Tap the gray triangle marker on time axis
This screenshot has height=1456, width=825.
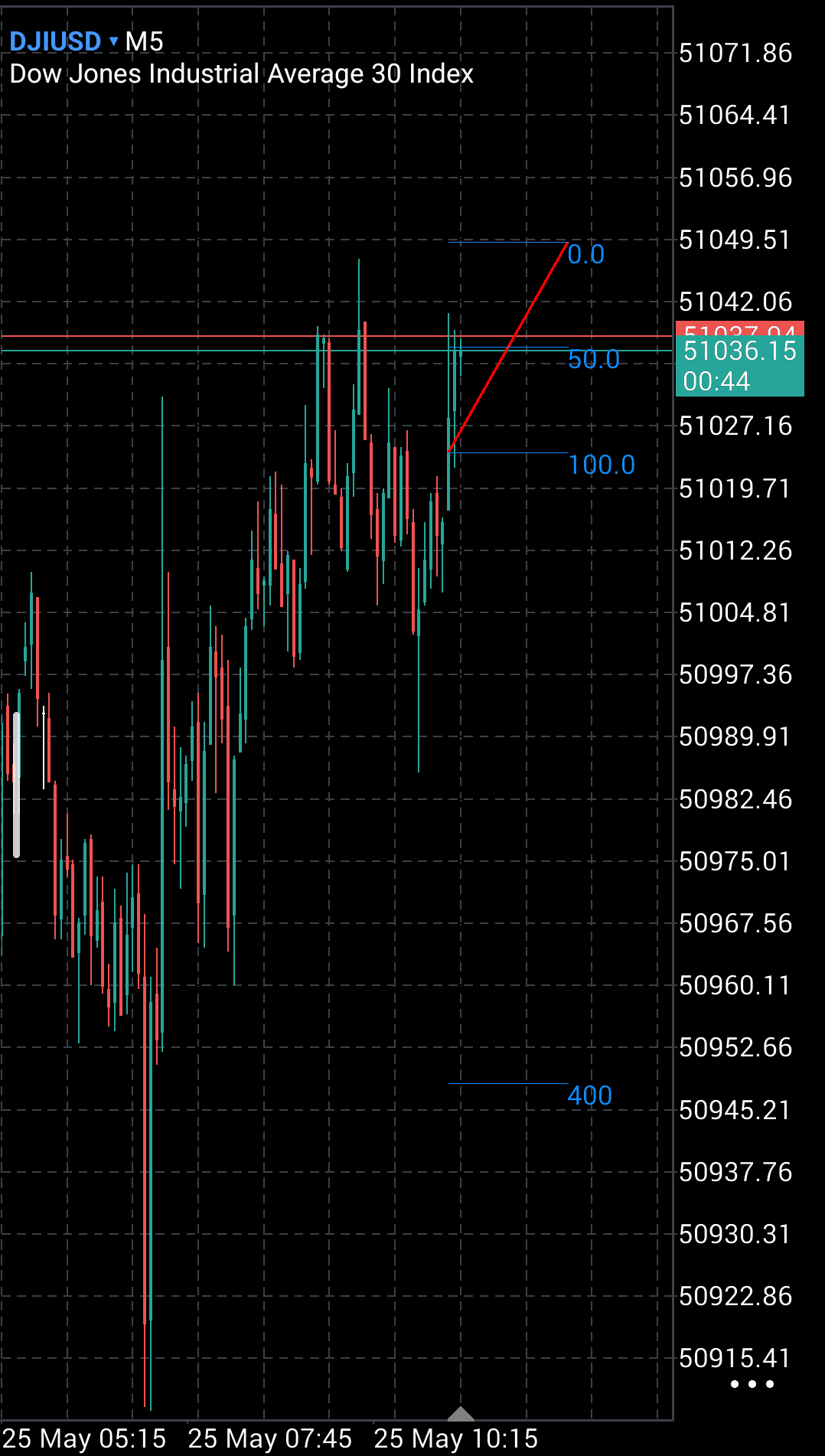[460, 1413]
